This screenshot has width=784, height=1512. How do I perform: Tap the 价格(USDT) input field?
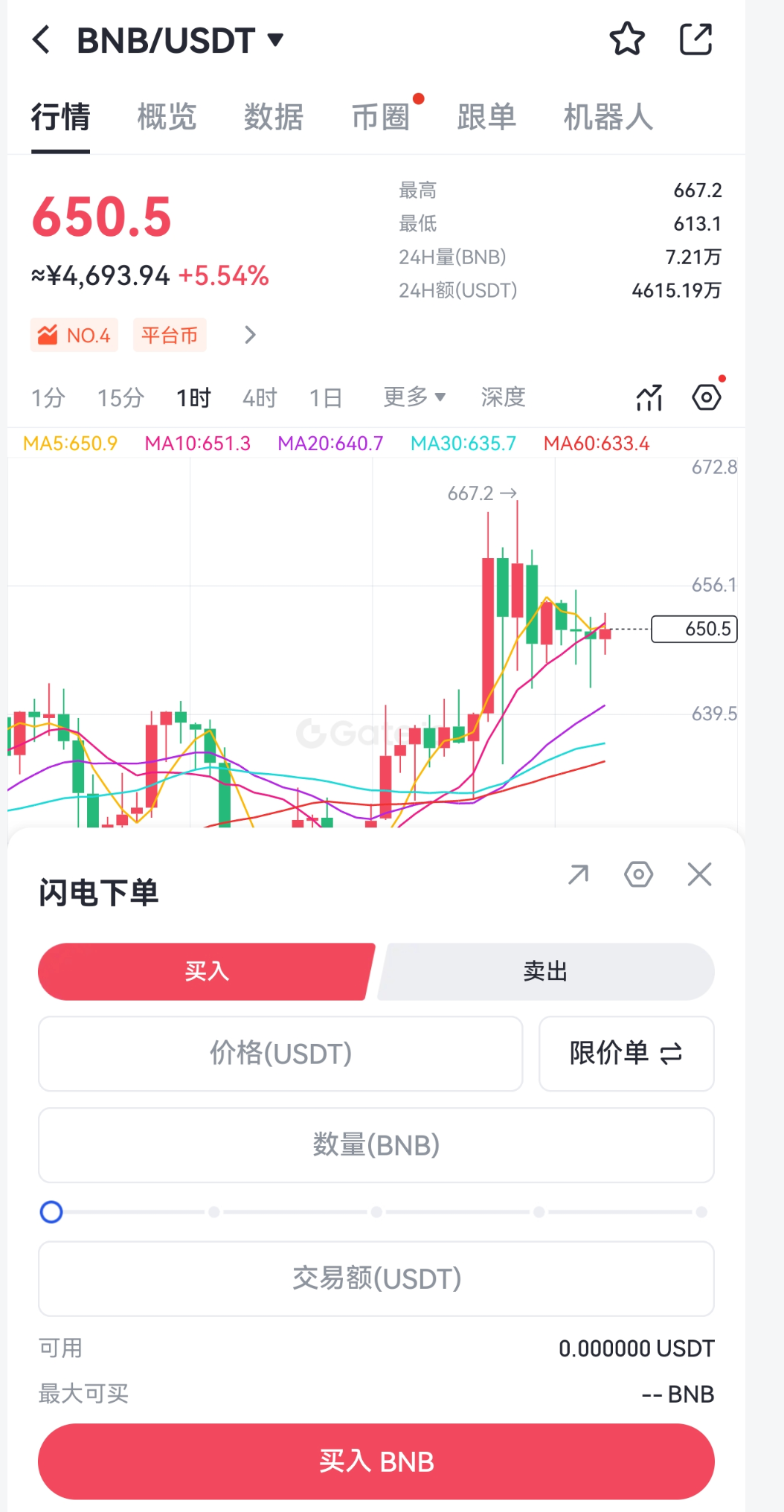coord(280,1054)
